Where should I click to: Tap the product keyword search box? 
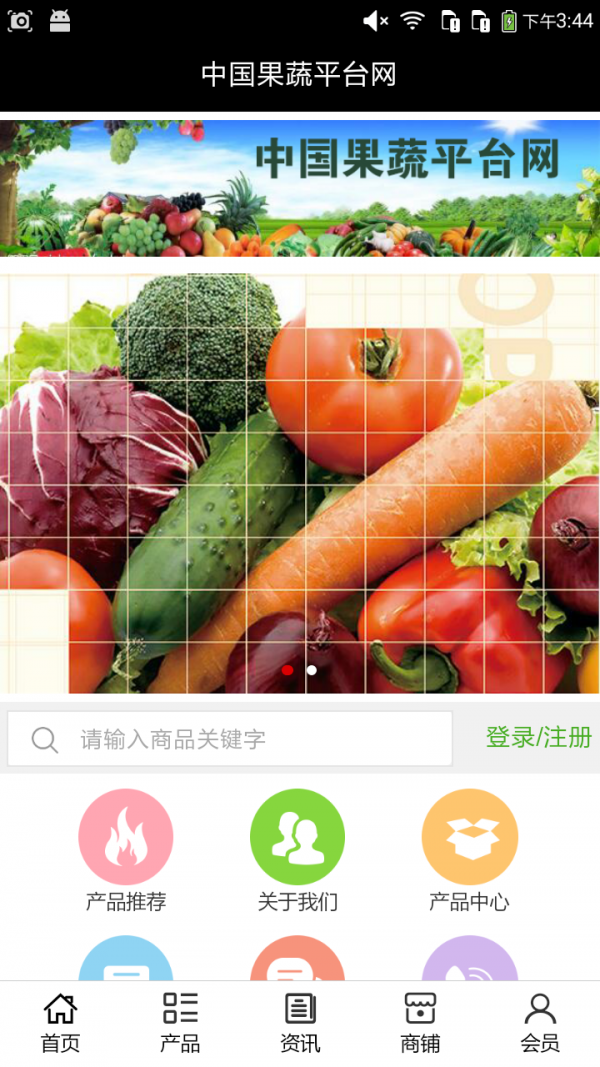[x=230, y=739]
